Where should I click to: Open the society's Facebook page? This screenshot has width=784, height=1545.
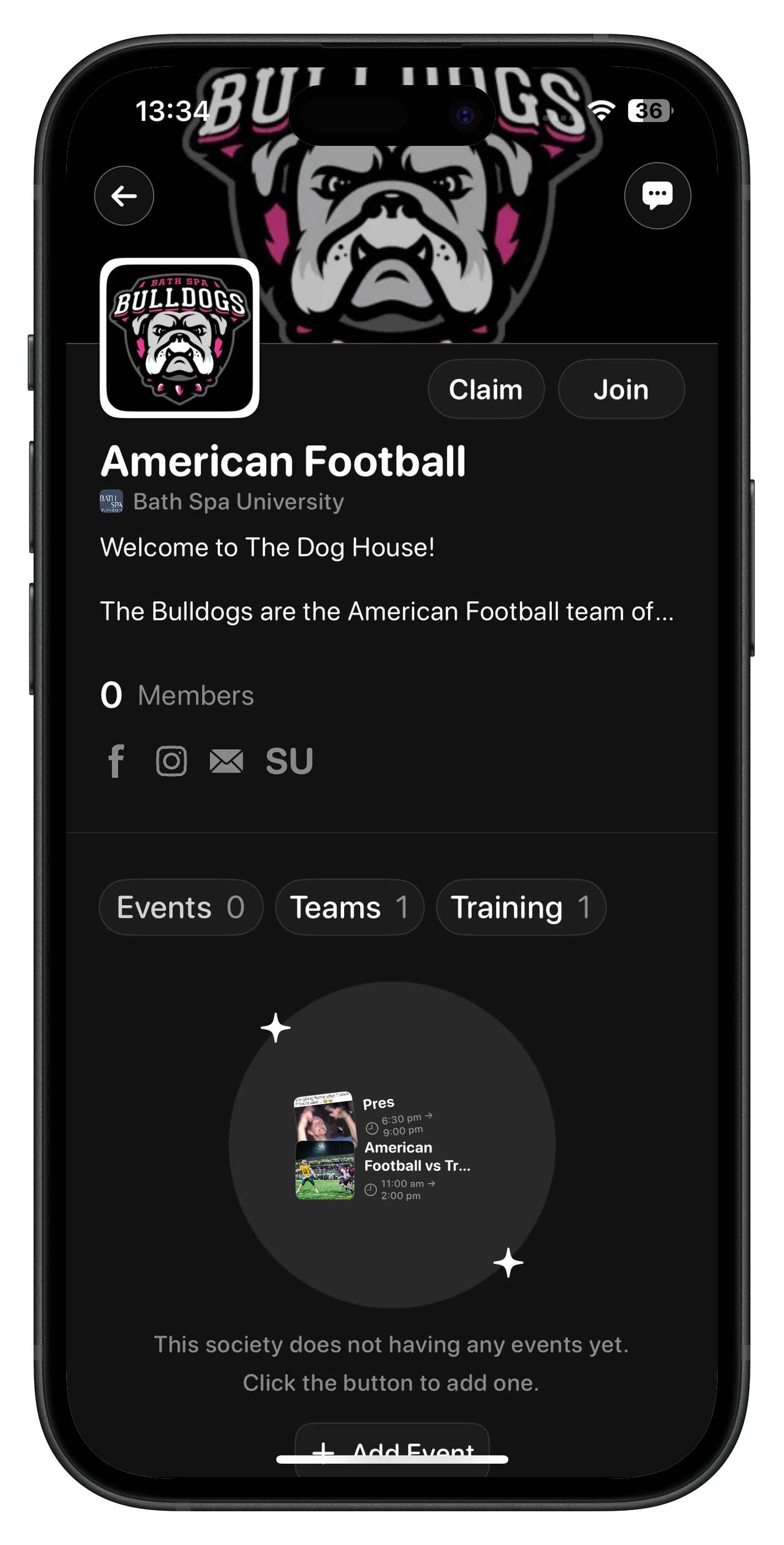116,761
